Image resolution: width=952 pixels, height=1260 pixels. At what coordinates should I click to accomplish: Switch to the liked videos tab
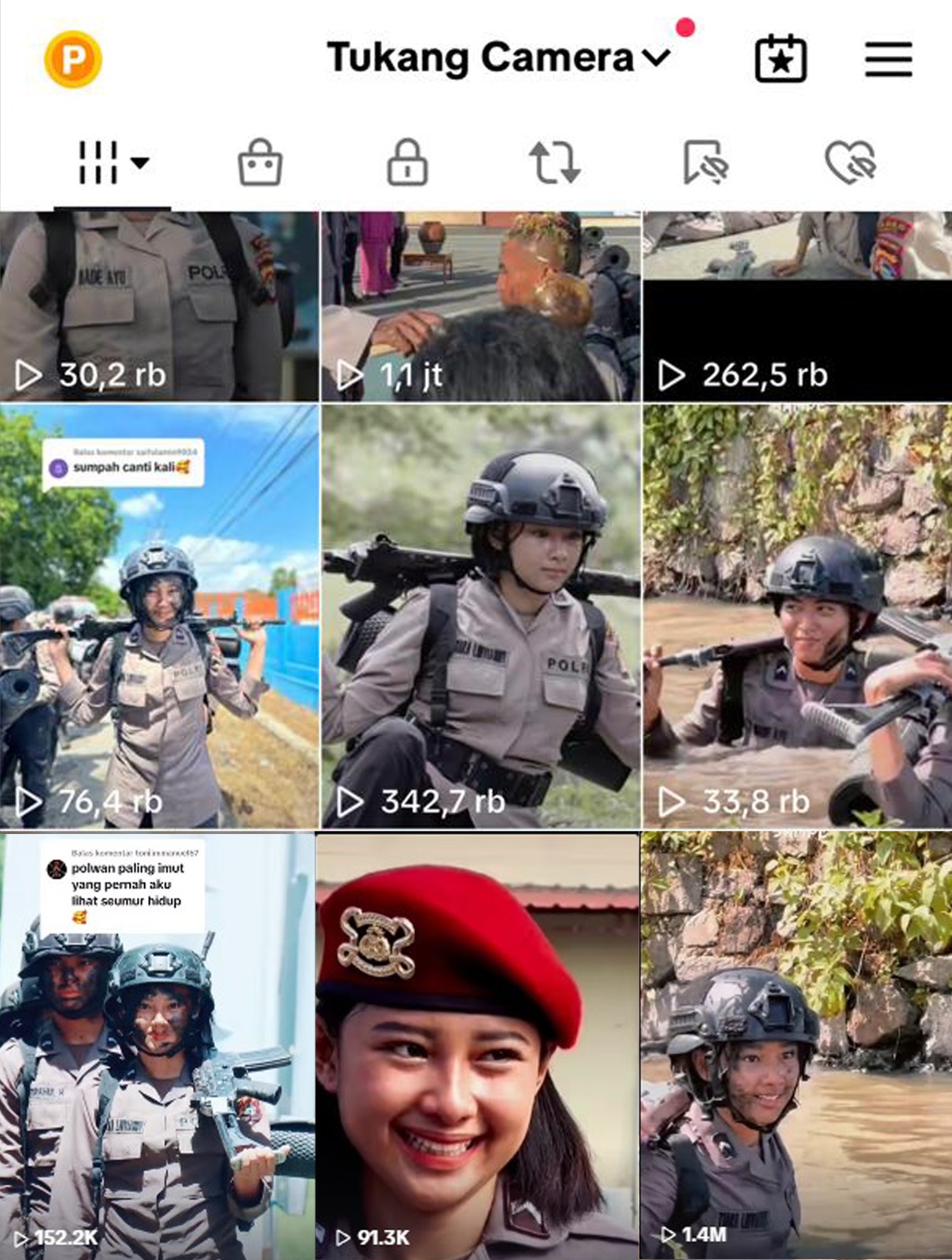850,163
